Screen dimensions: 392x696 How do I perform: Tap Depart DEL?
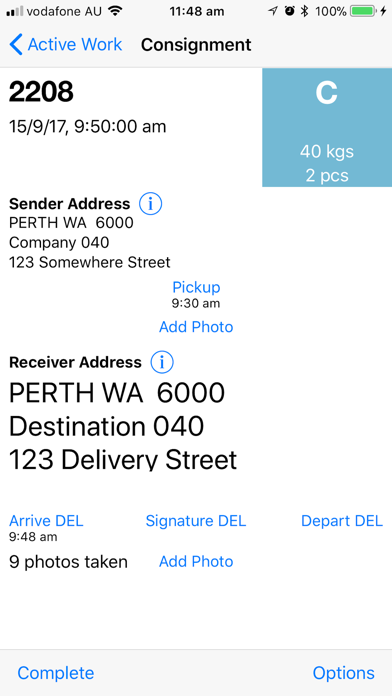pos(342,521)
